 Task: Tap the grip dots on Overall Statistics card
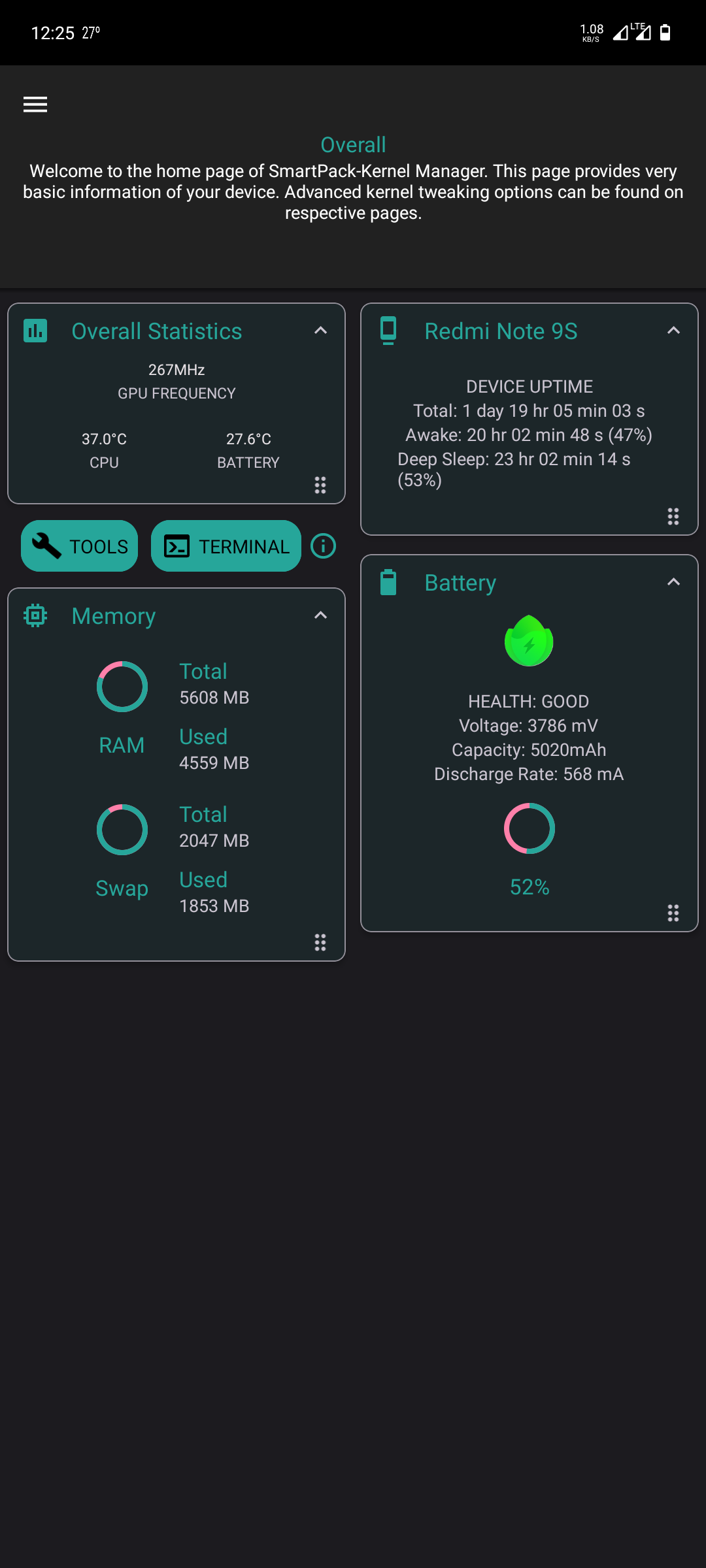click(320, 485)
